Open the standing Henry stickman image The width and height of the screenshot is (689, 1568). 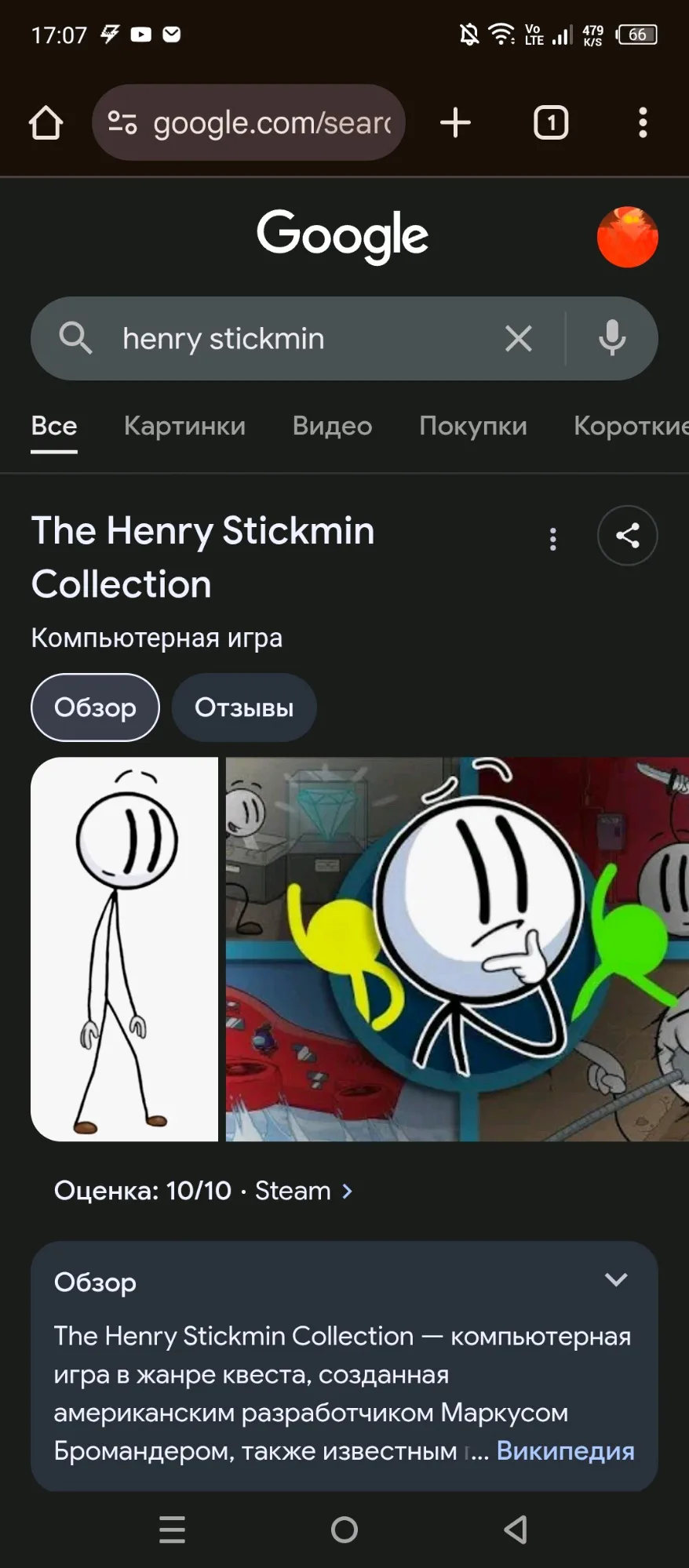pyautogui.click(x=124, y=949)
